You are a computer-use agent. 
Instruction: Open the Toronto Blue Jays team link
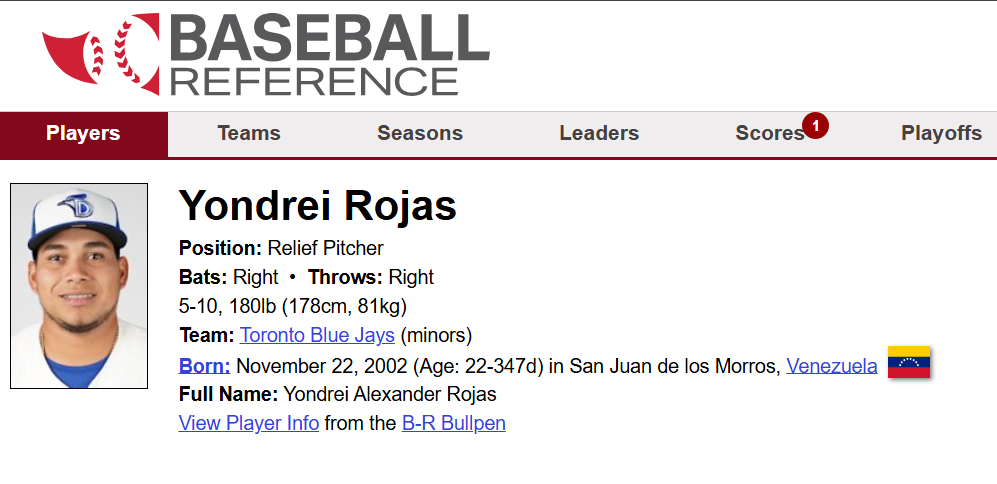(317, 335)
